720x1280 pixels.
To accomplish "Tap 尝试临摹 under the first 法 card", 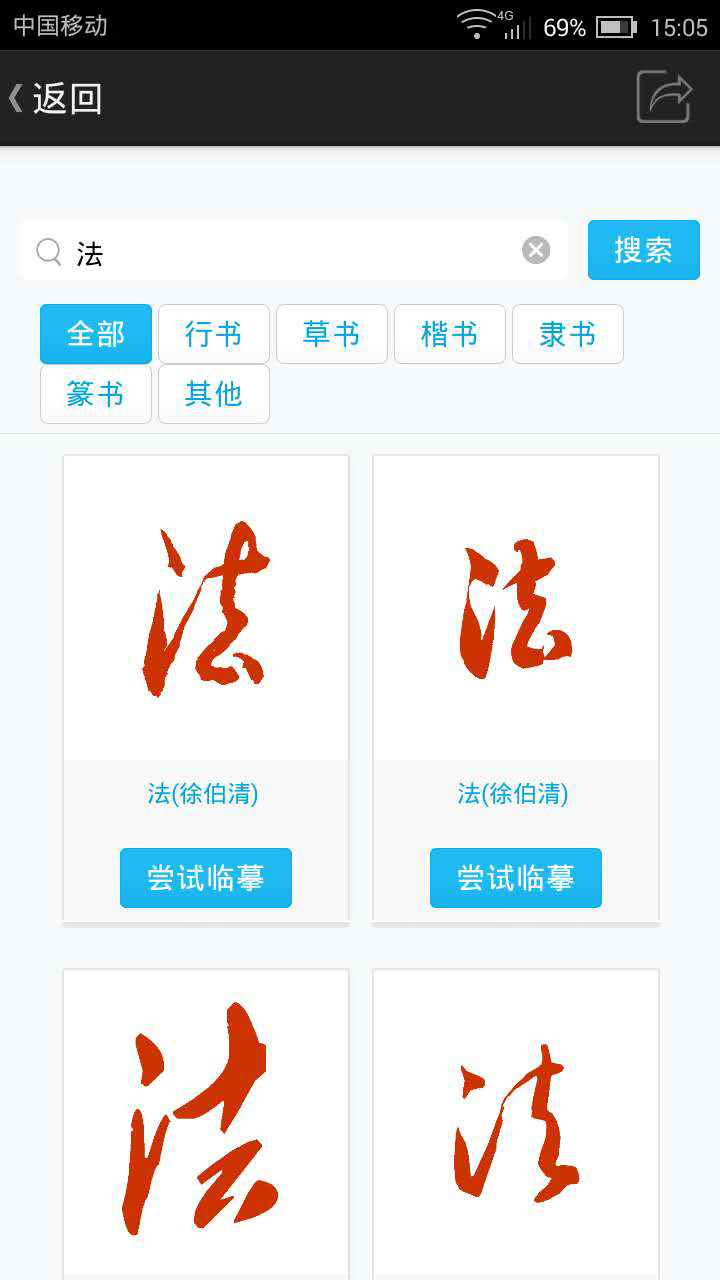I will click(206, 878).
